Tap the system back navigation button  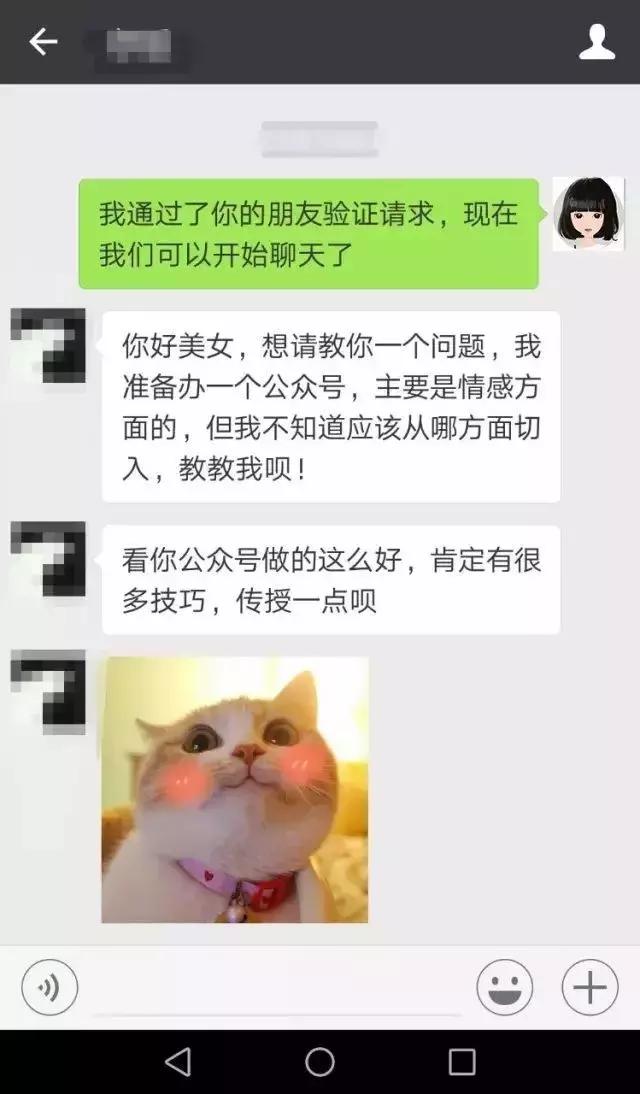point(178,1062)
